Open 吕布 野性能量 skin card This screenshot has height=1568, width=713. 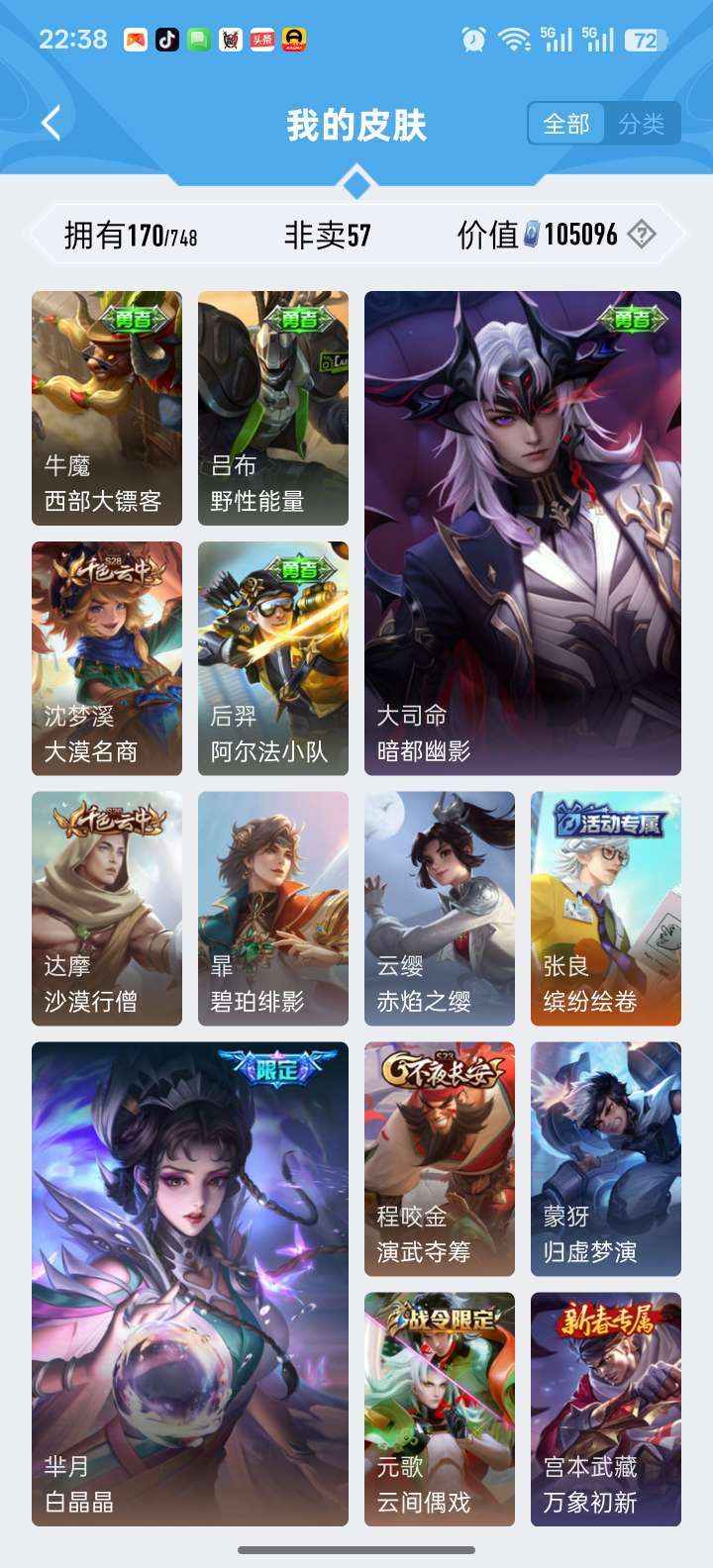(273, 408)
